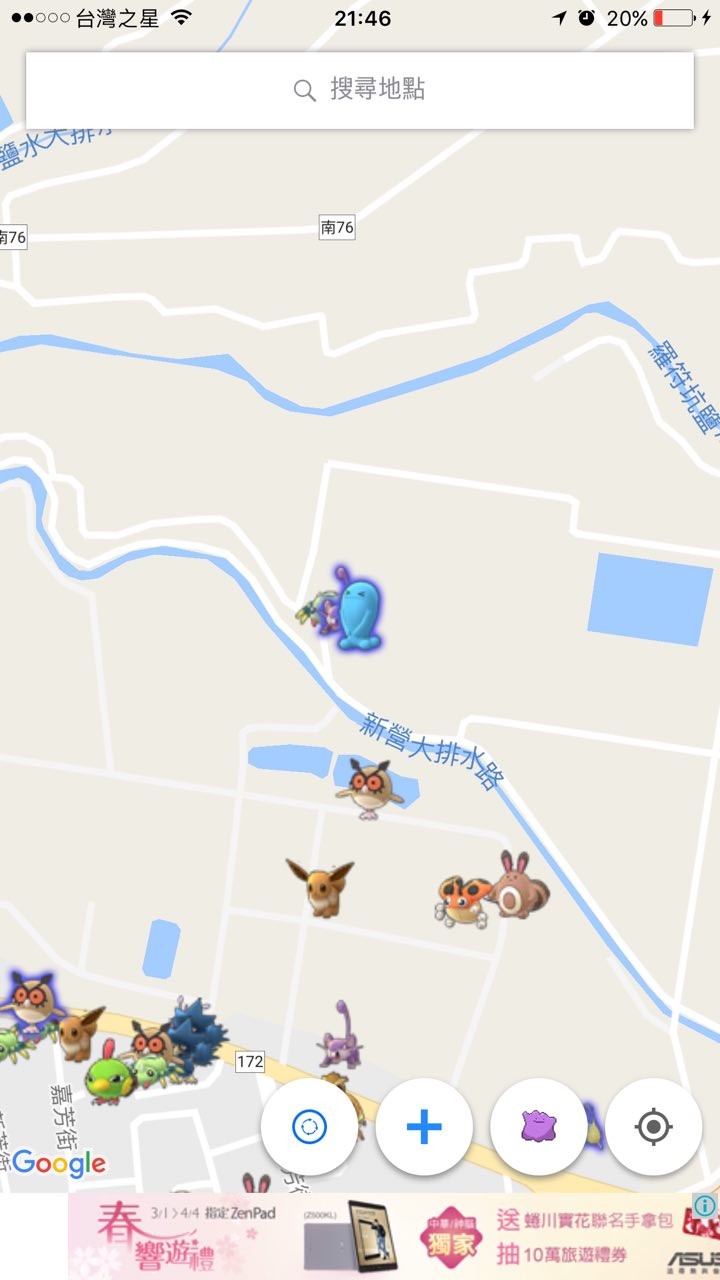Tap the blue plus button
Screen dimensions: 720x1280
(424, 1127)
